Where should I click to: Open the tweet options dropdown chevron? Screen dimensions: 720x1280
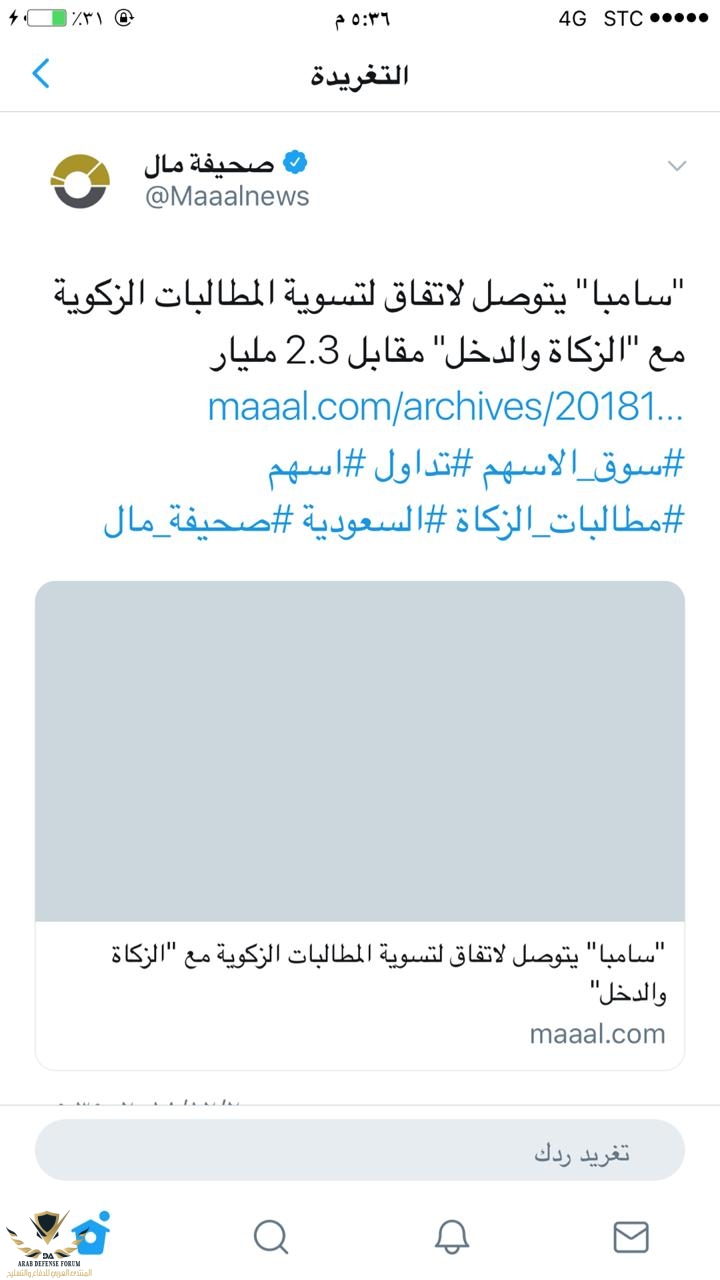677,166
